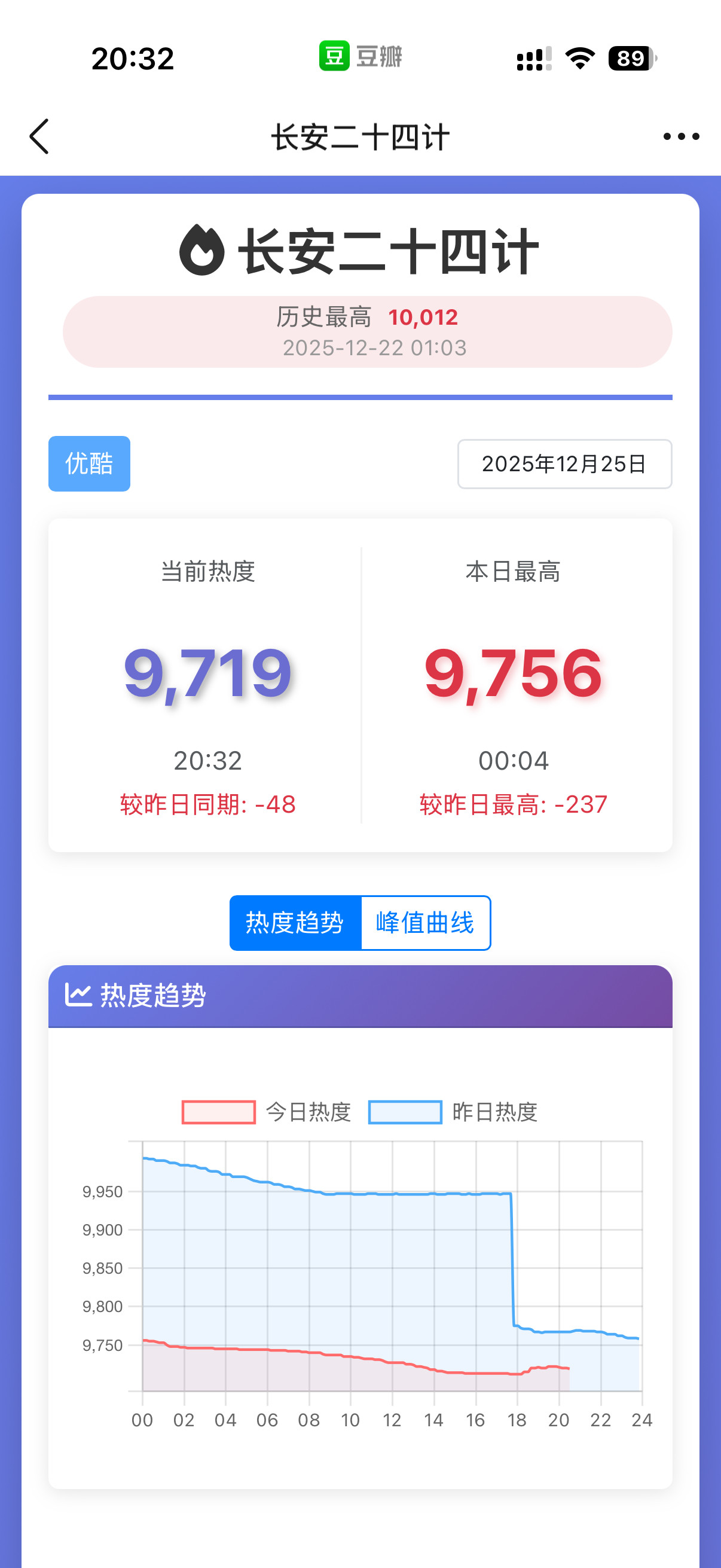721x1568 pixels.
Task: Tap the back arrow to return
Action: 39,136
